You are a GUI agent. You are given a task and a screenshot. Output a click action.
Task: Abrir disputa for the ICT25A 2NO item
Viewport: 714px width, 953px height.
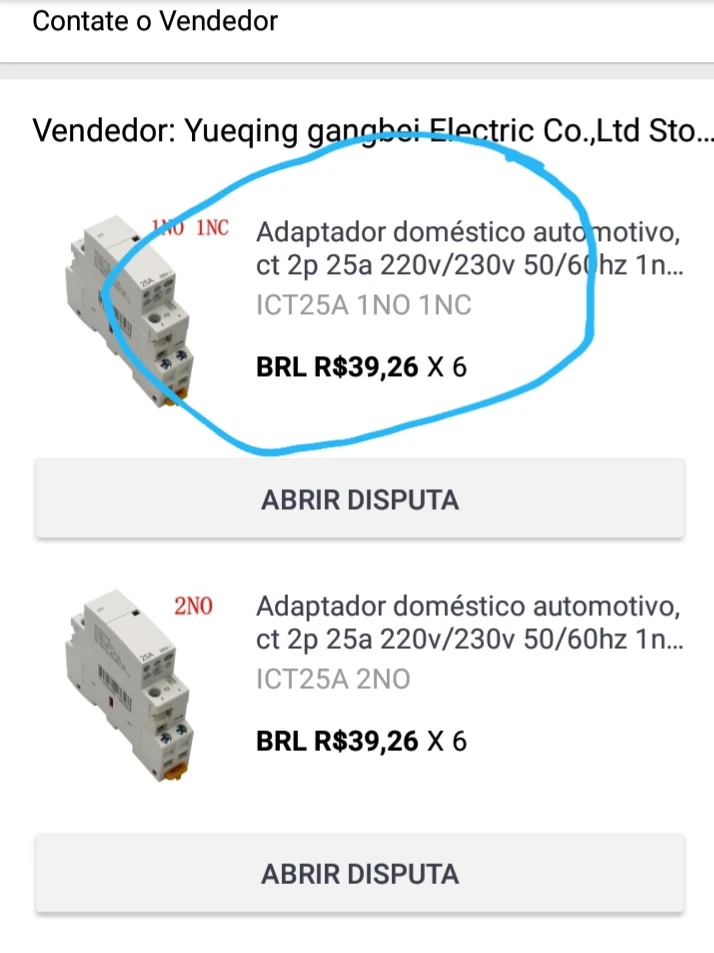(x=359, y=874)
